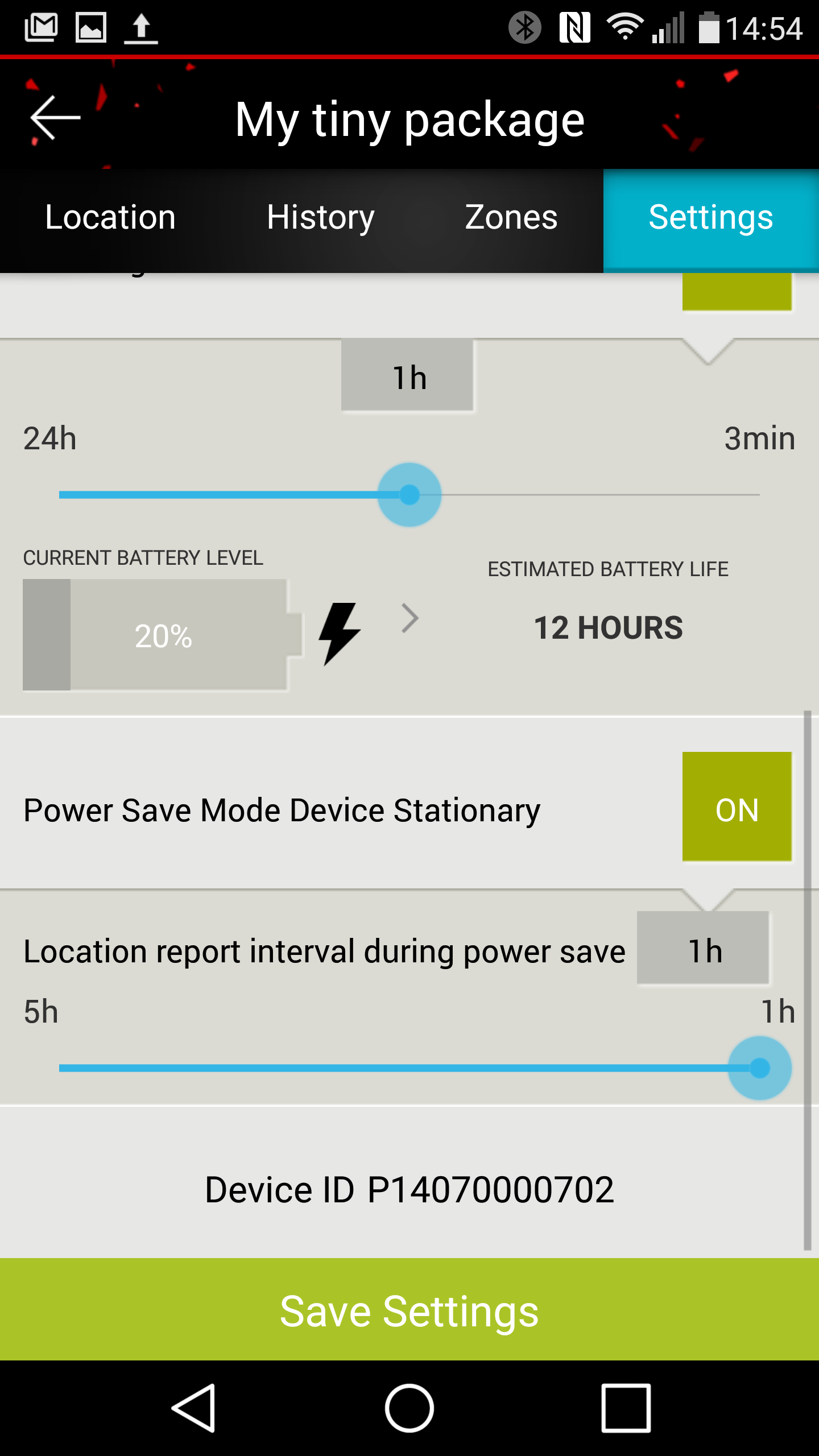This screenshot has height=1456, width=819.
Task: Tap the 24h to 3min interval slider handle
Action: (x=409, y=495)
